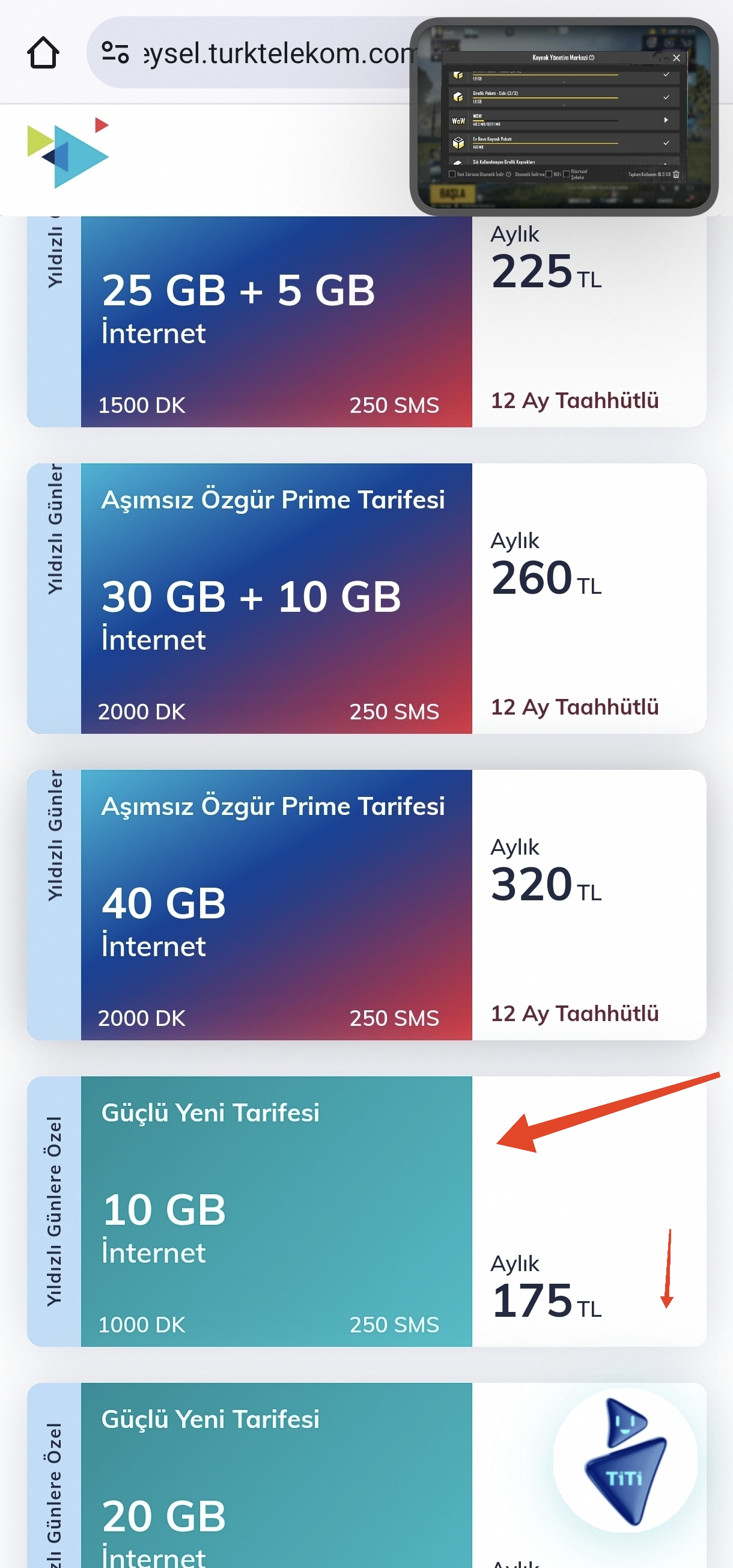Viewport: 733px width, 1568px height.
Task: Open the Türk Telekom logo home link
Action: pyautogui.click(x=68, y=153)
